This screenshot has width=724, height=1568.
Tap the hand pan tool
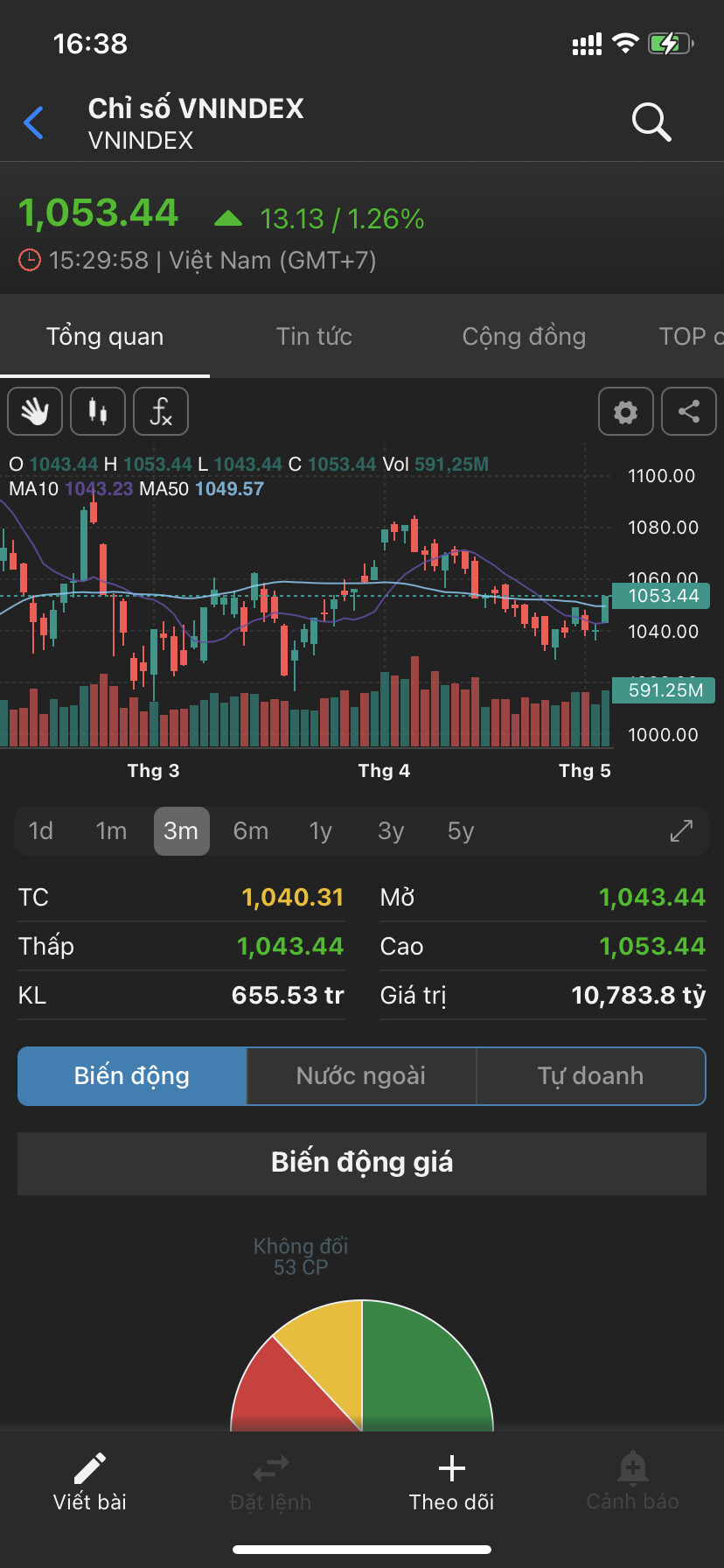[x=35, y=411]
